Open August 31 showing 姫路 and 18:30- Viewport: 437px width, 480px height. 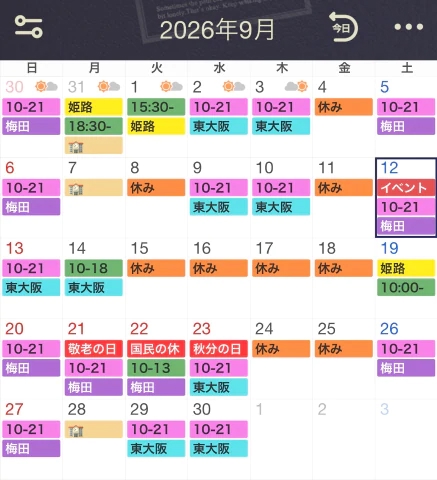coord(94,117)
